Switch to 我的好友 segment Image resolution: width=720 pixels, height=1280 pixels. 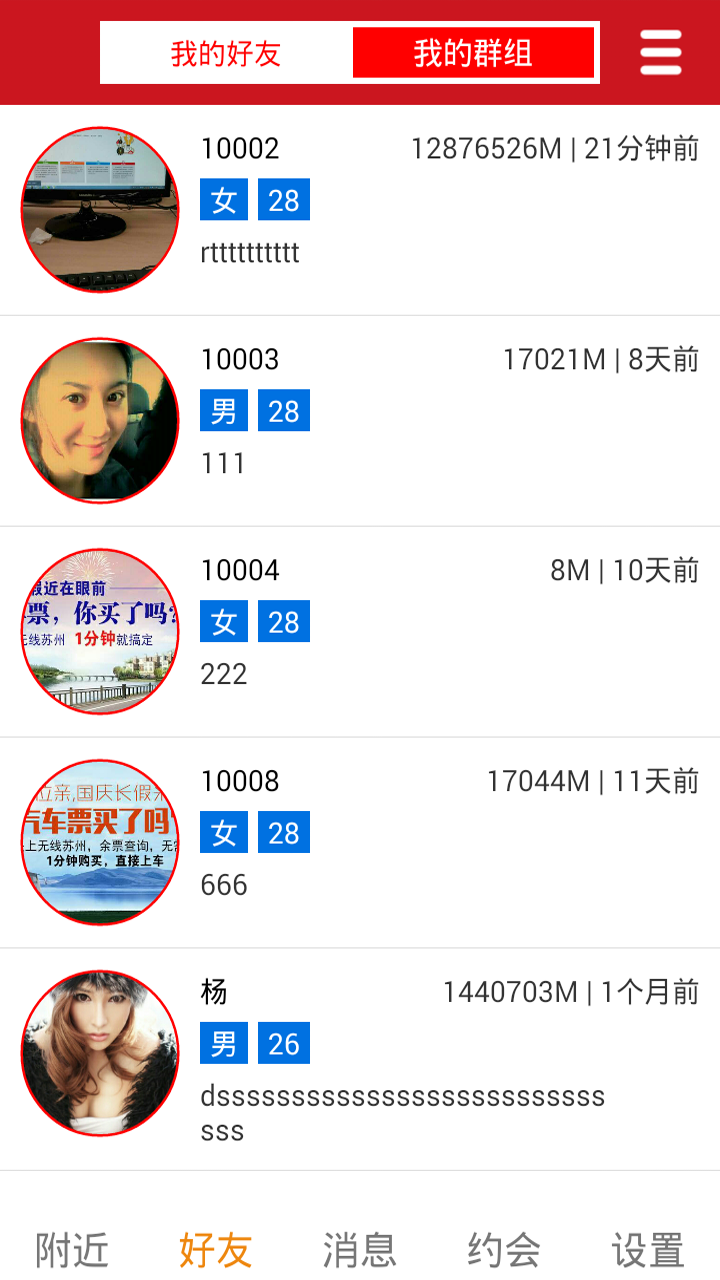226,53
